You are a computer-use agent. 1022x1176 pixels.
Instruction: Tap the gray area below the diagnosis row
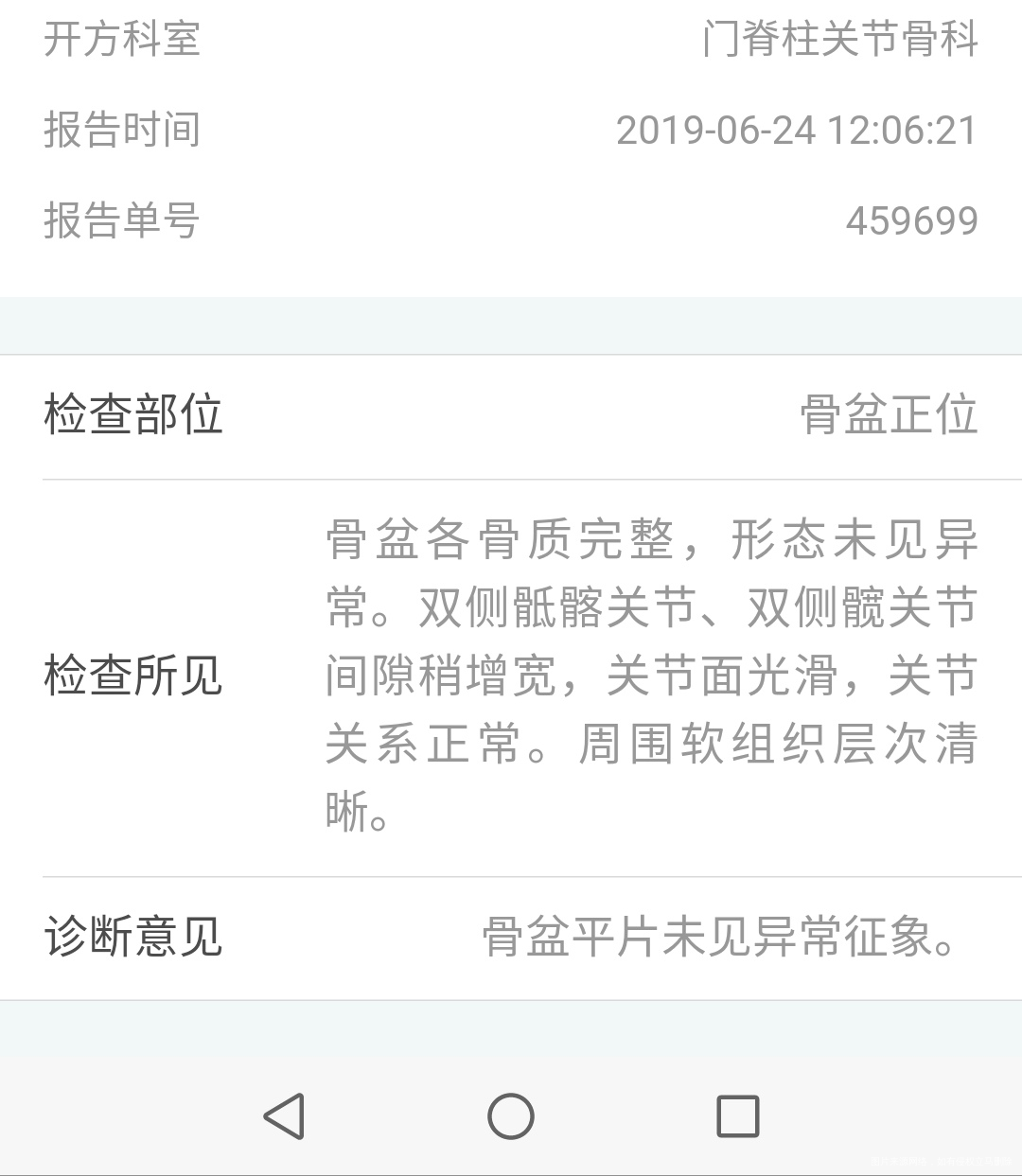tap(511, 1020)
